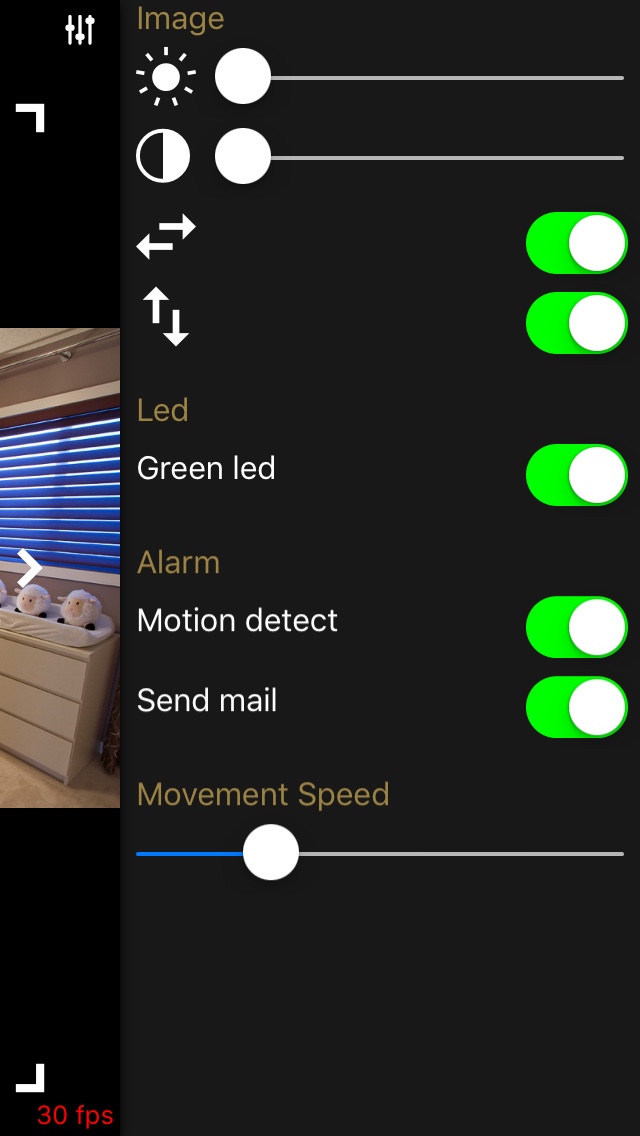The image size is (640, 1136).
Task: Open the settings sliders icon
Action: click(80, 30)
